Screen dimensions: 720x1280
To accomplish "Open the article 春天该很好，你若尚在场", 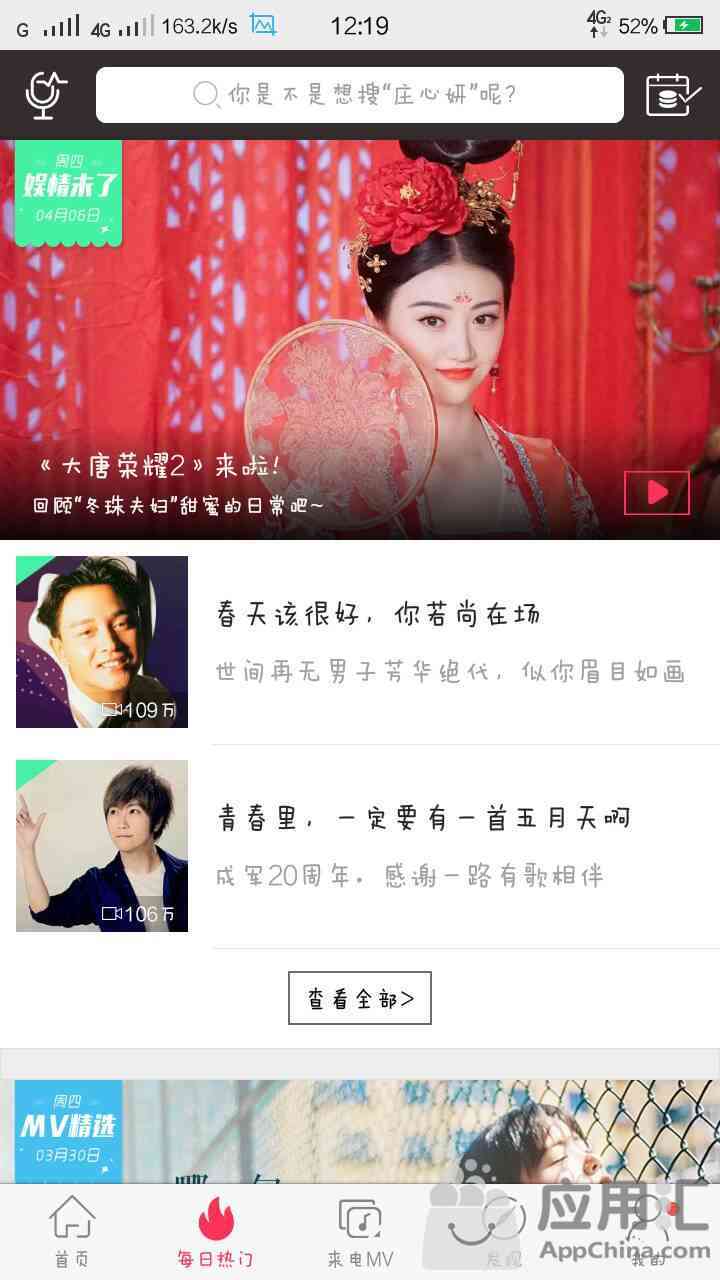I will coord(379,614).
